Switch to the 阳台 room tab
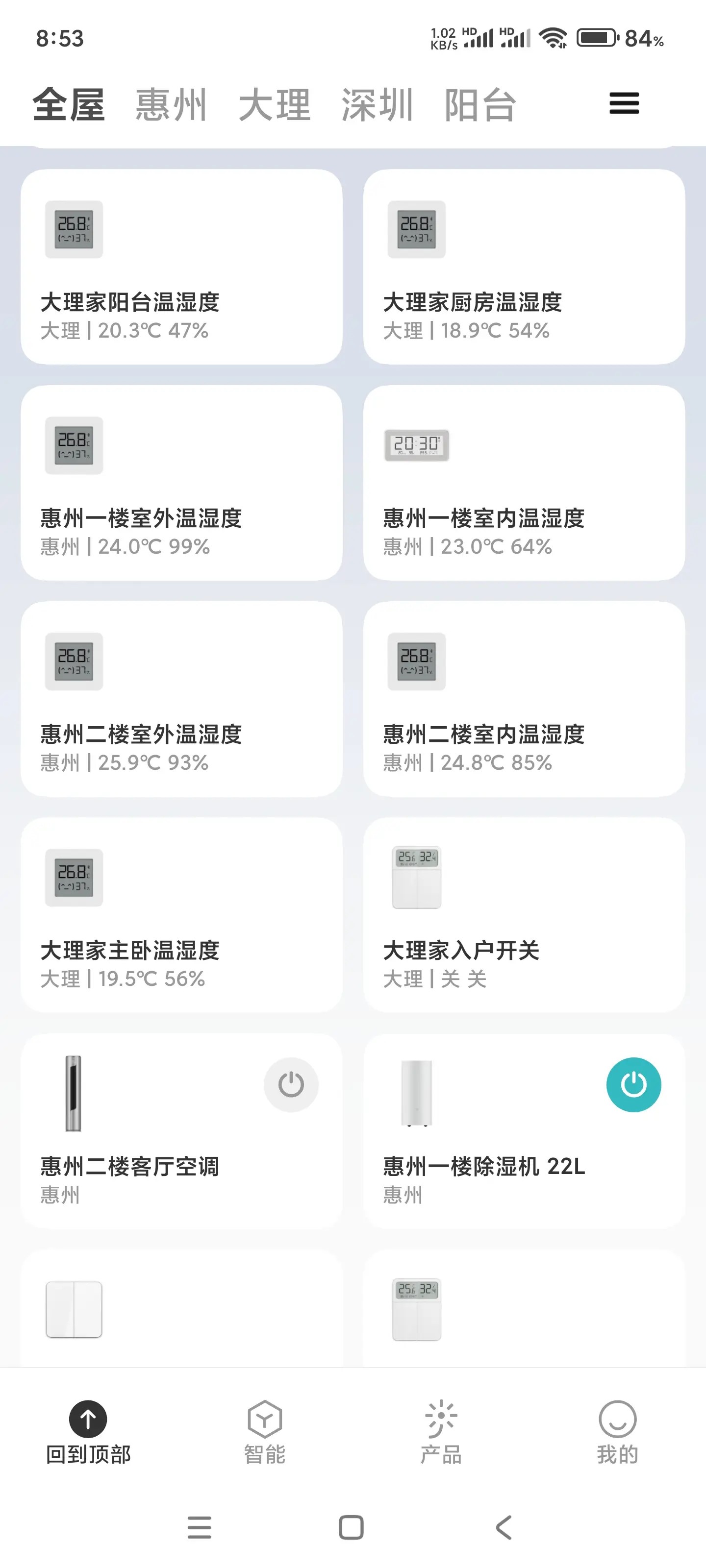This screenshot has height=1568, width=706. click(480, 105)
